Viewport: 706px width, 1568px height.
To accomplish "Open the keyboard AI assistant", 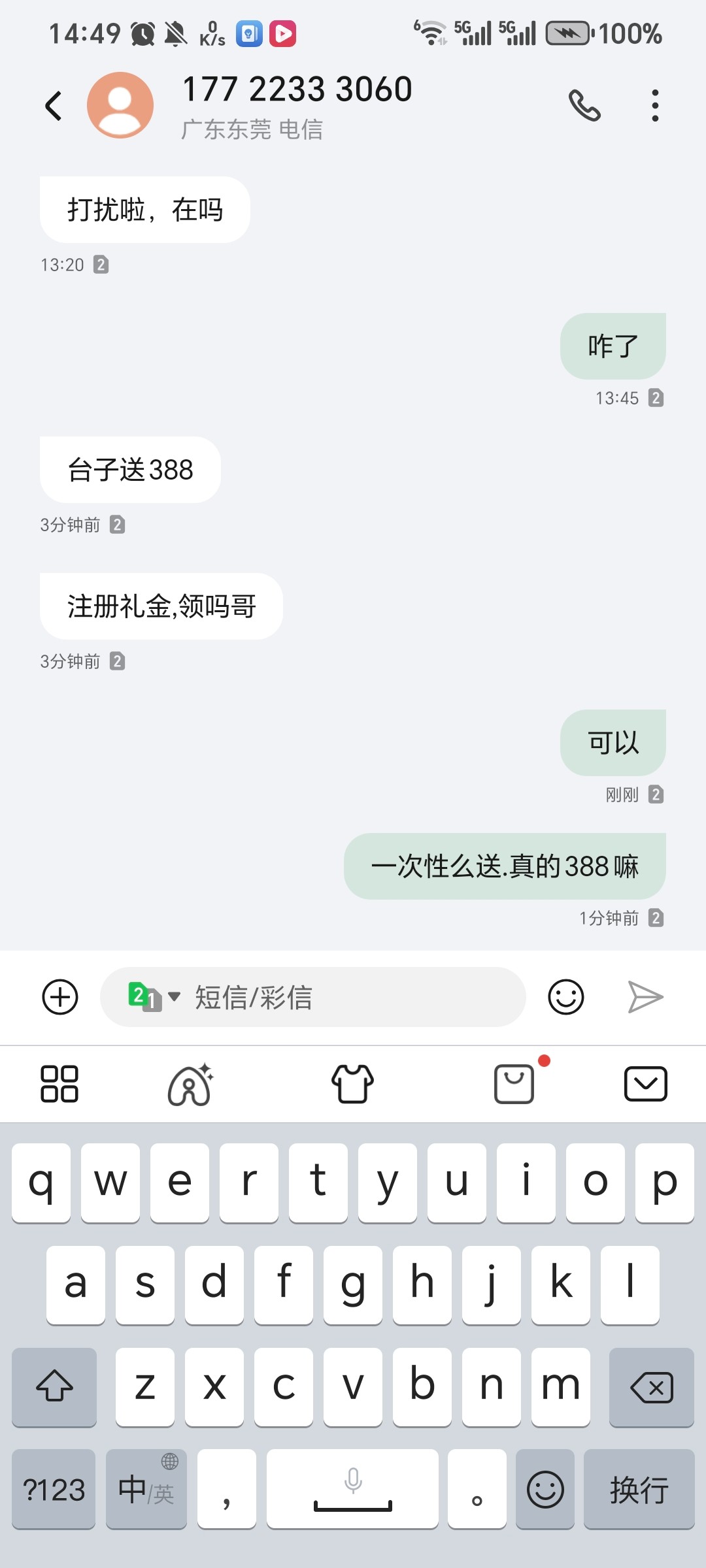I will coord(190,1084).
